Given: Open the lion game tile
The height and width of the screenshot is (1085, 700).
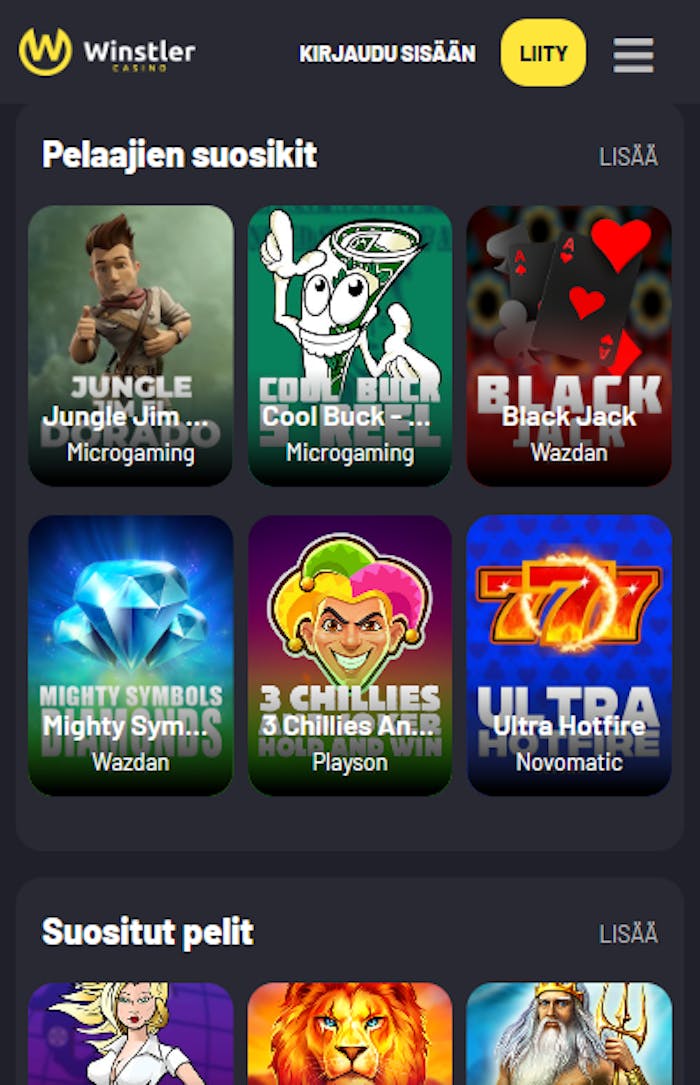Looking at the screenshot, I should click(x=350, y=1035).
